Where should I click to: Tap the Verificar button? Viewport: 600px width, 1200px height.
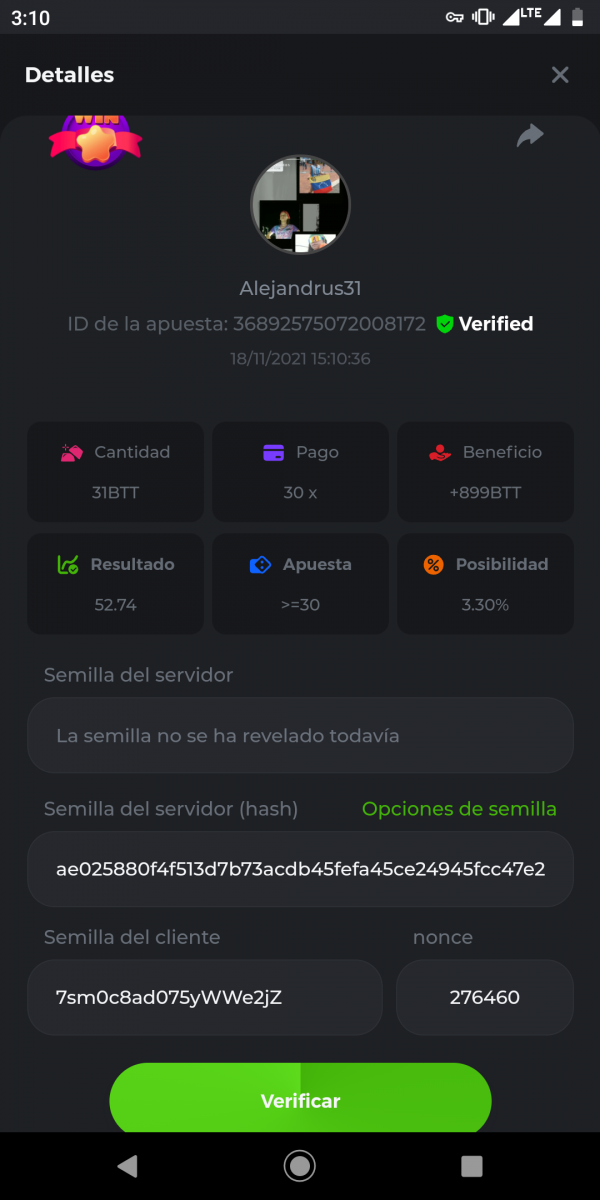[x=300, y=1100]
